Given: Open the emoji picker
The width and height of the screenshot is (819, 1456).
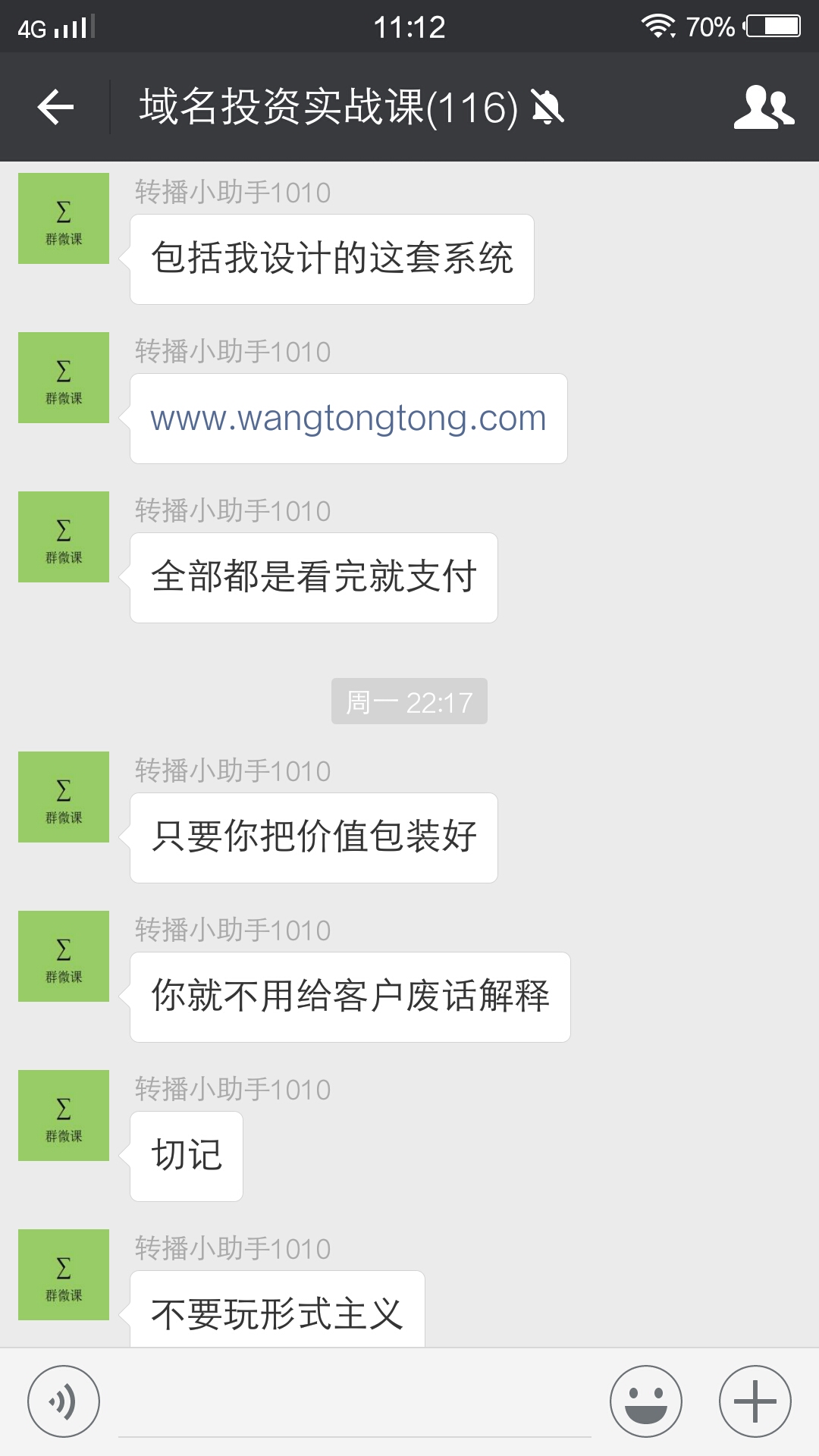Looking at the screenshot, I should pos(646,1401).
